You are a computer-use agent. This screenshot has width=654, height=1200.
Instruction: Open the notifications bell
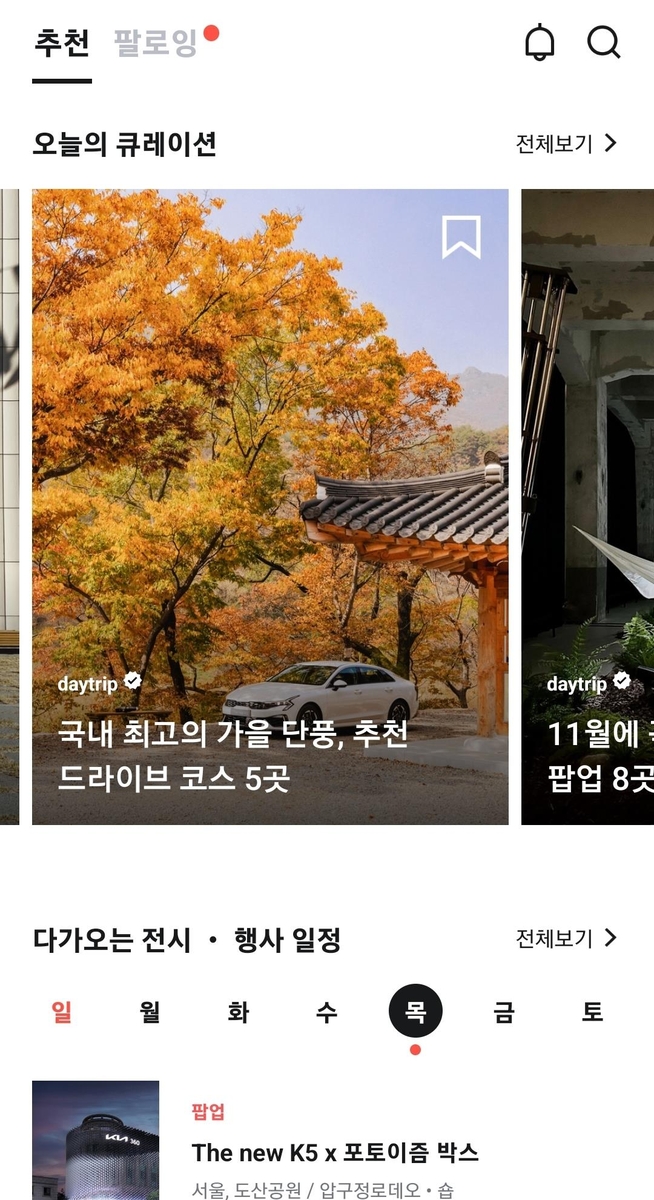pyautogui.click(x=539, y=43)
